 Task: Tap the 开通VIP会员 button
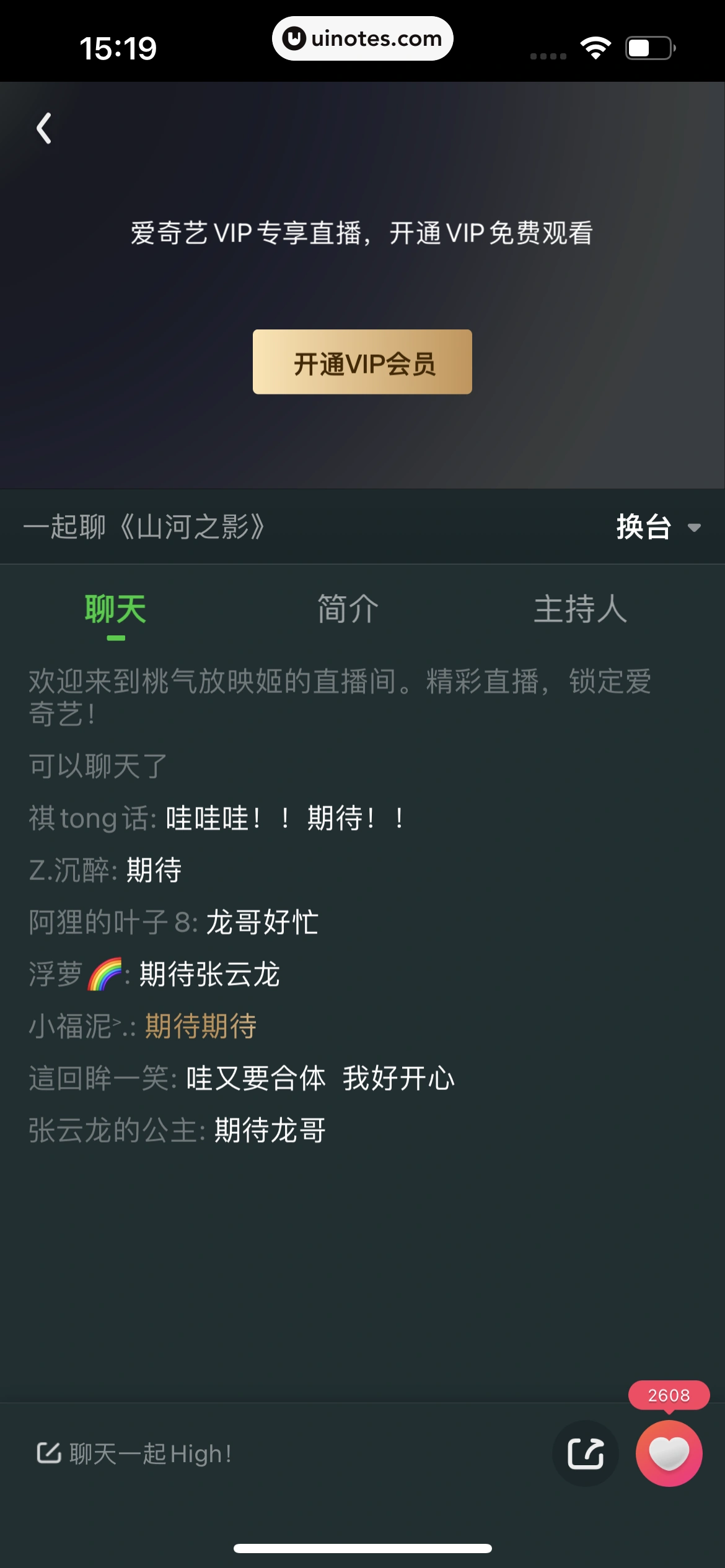click(362, 362)
